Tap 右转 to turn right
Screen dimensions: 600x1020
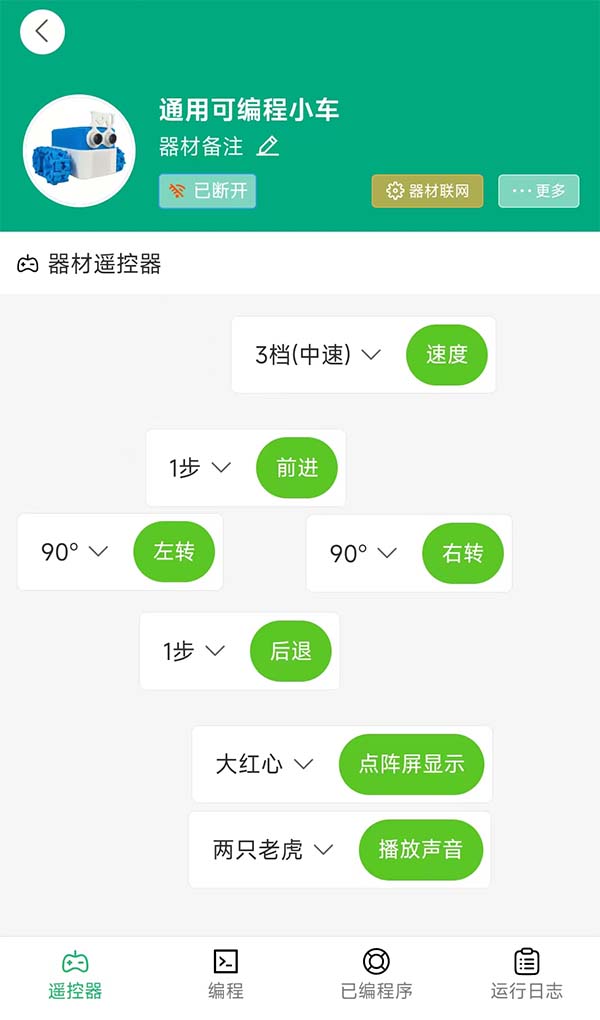(463, 553)
